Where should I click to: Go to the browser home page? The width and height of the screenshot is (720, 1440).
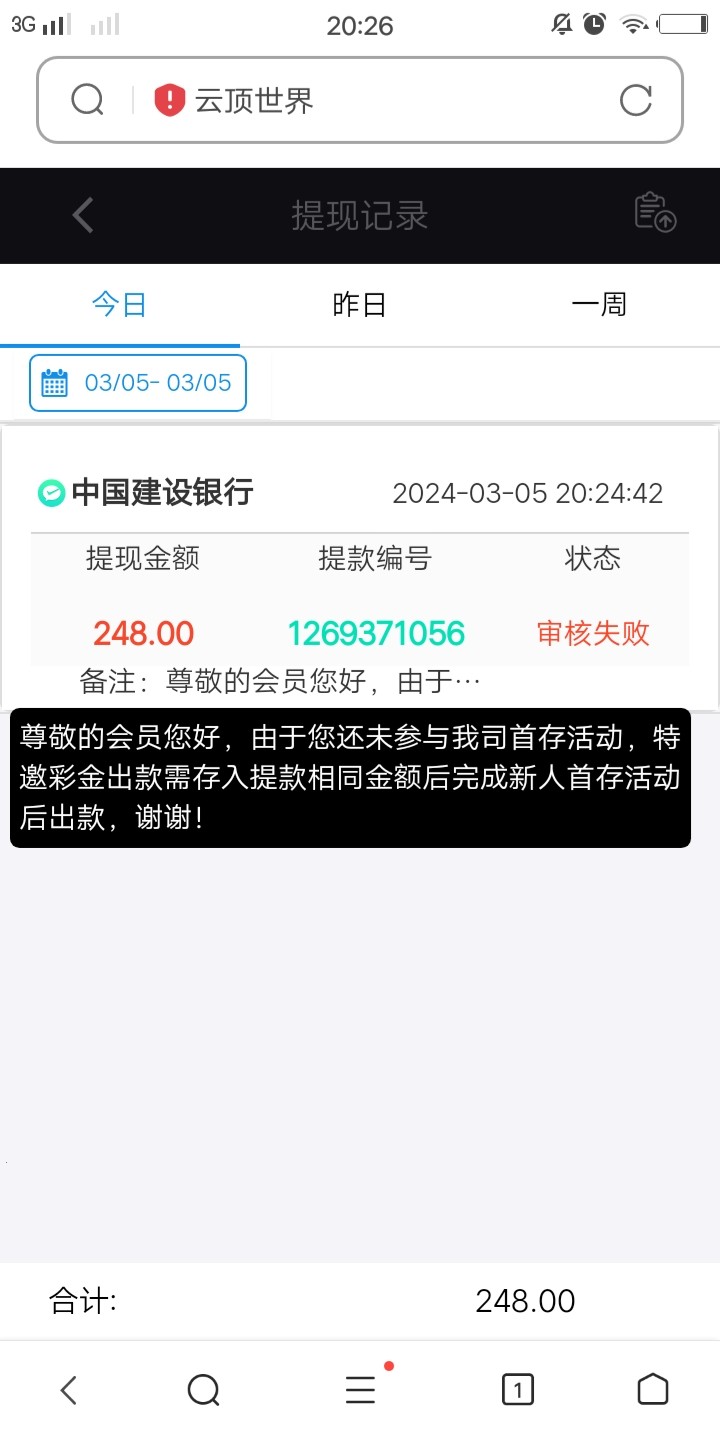click(653, 1389)
